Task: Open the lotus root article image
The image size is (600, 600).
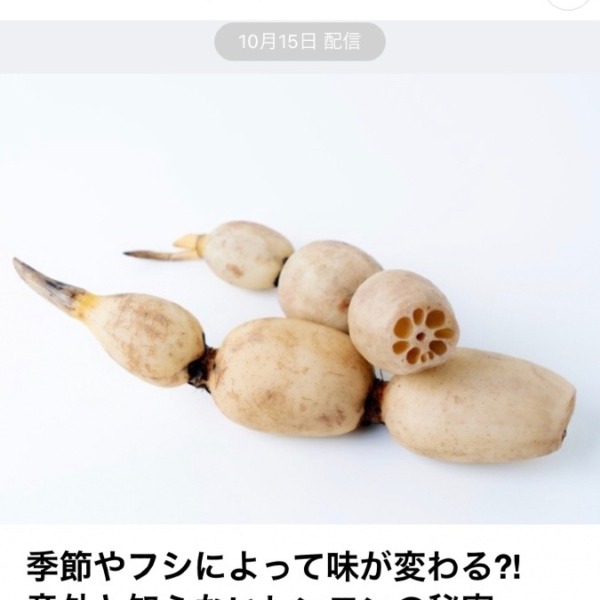Action: (300, 300)
